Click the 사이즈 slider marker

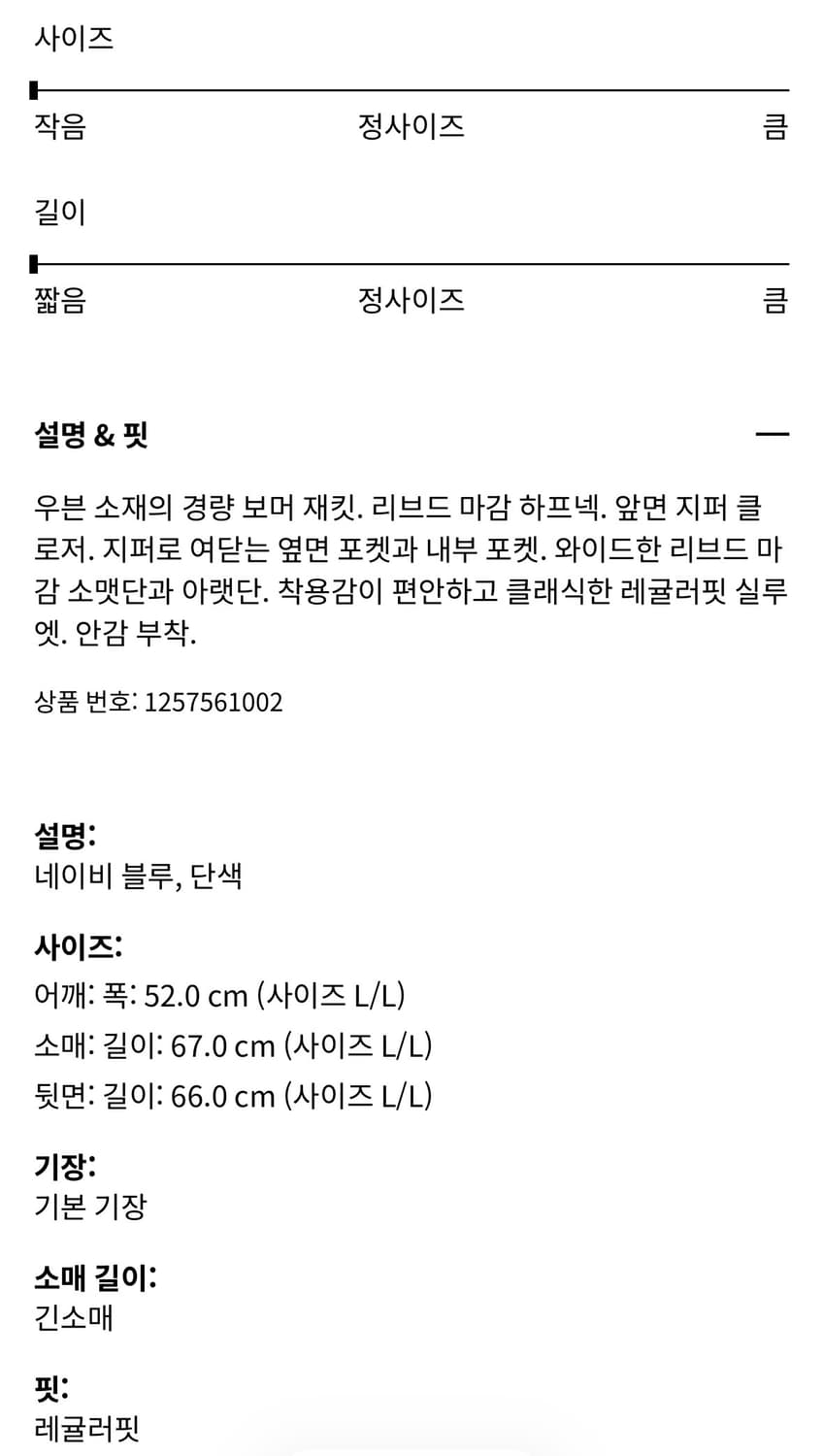coord(35,90)
